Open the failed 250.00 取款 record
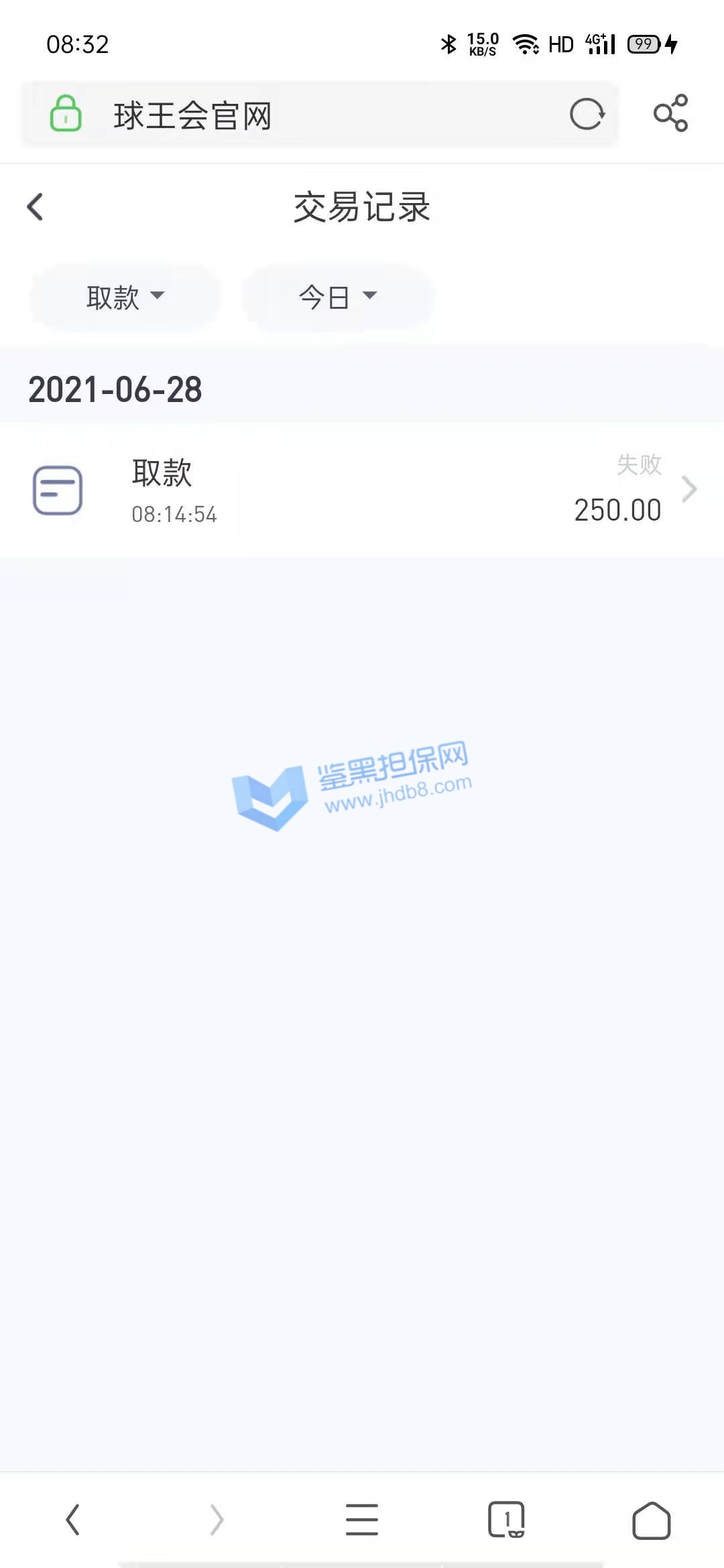 tap(362, 491)
